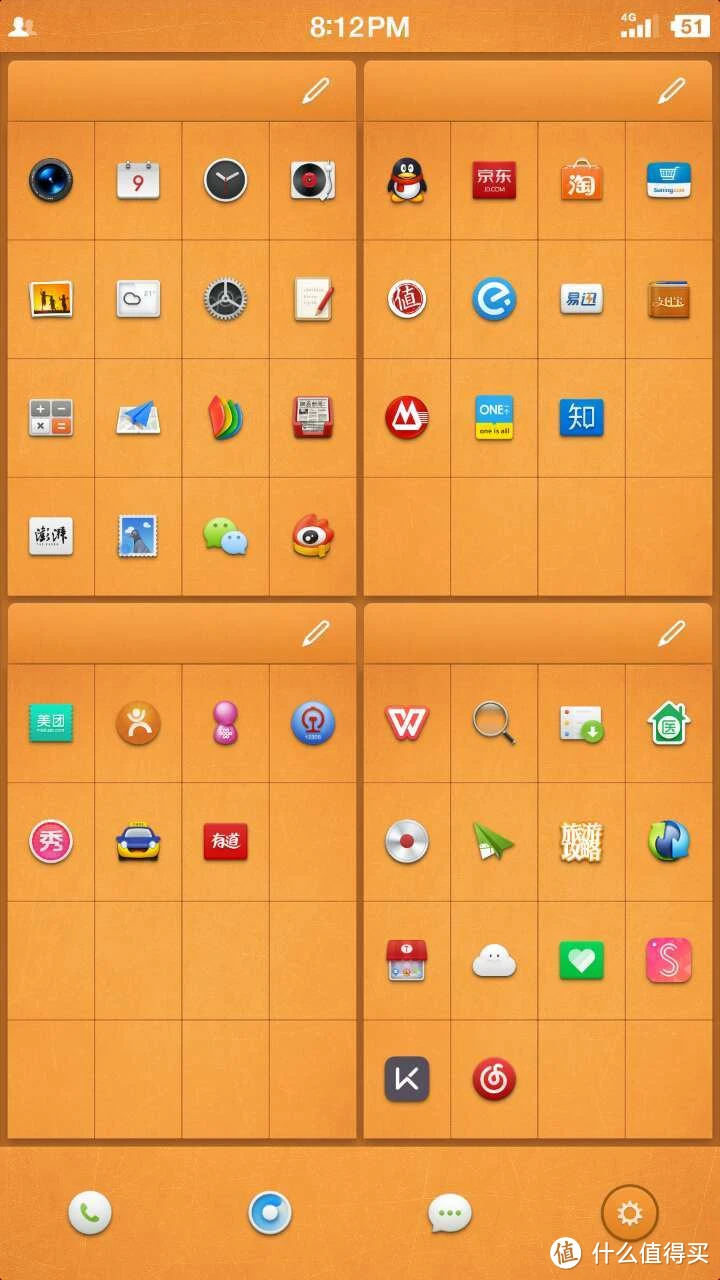Viewport: 720px width, 1280px height.
Task: Launch the Weibo app
Action: coord(312,536)
